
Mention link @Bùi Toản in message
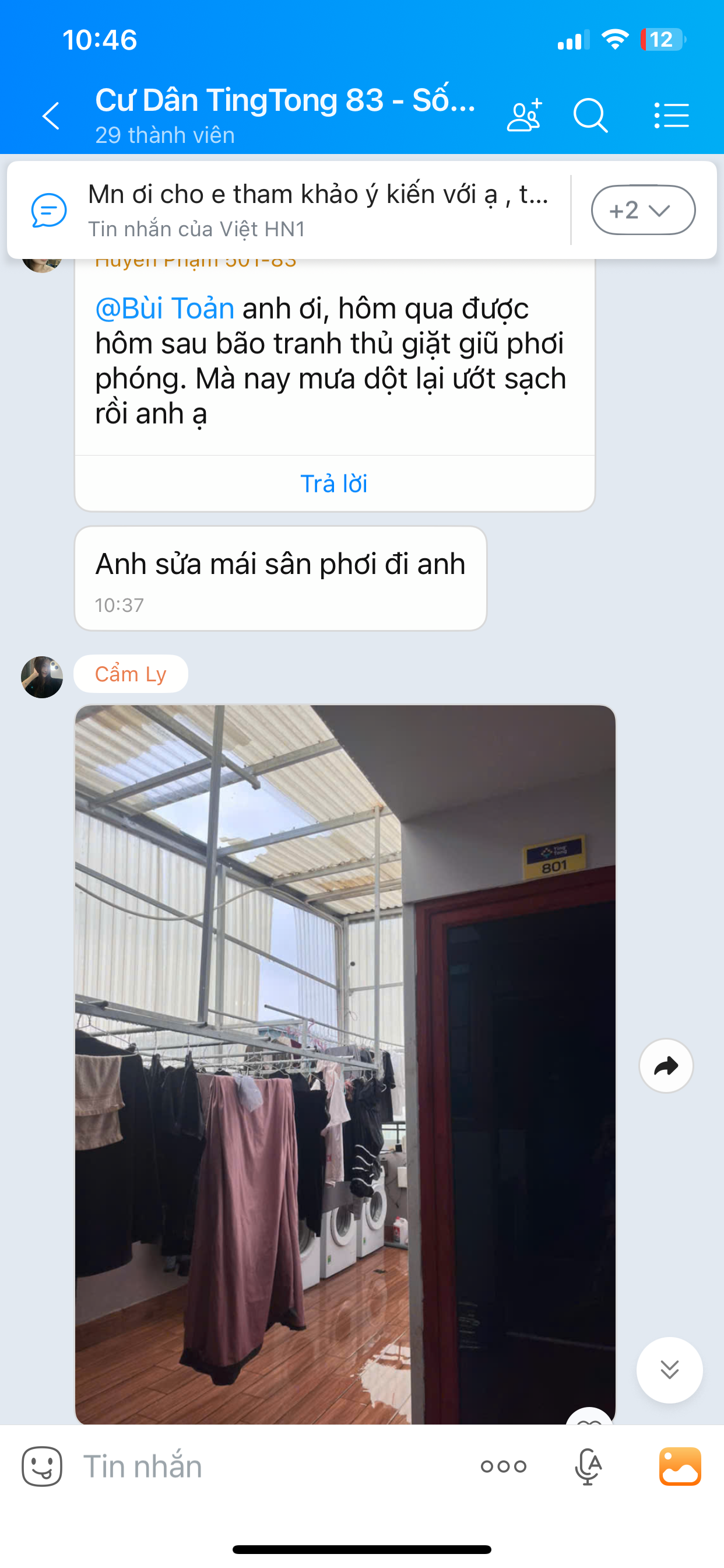click(x=165, y=308)
